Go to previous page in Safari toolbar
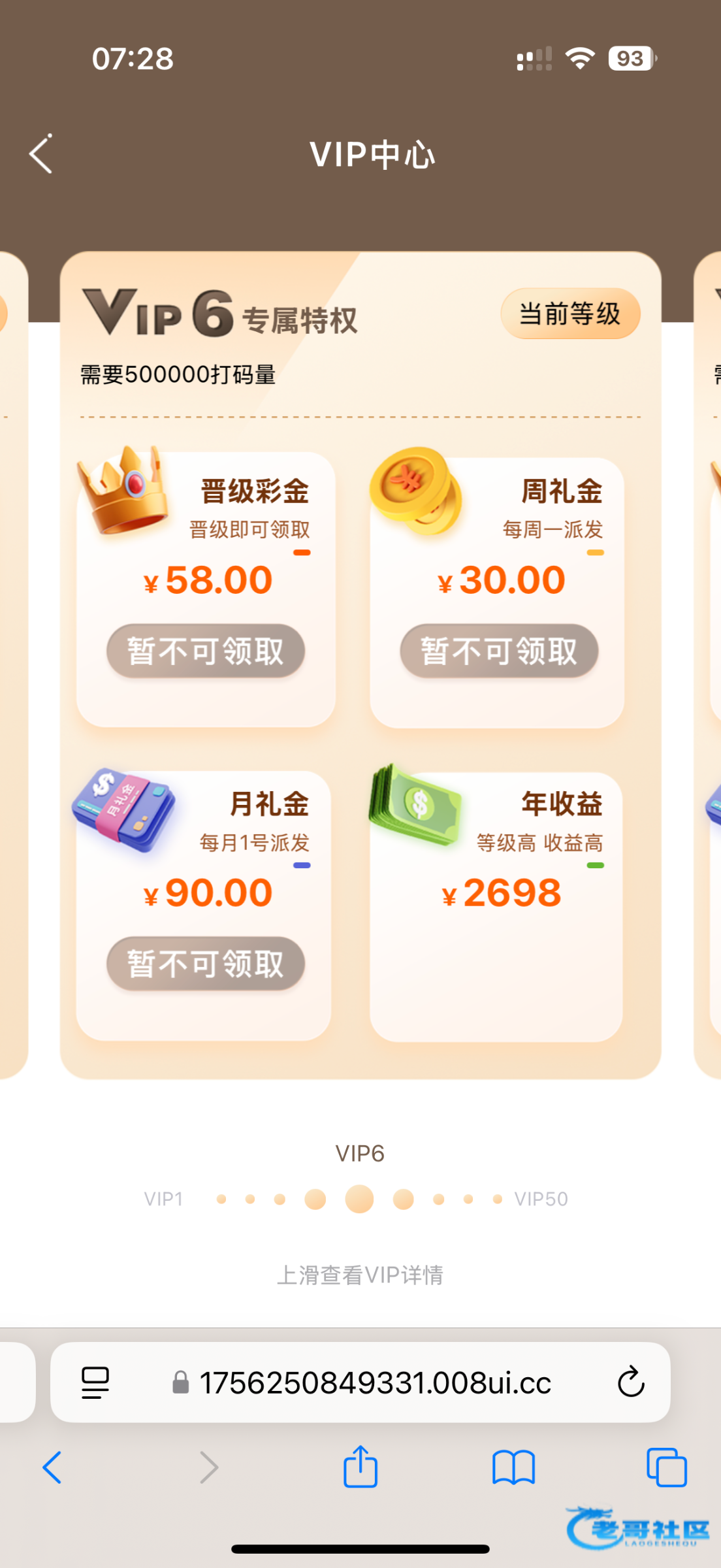The image size is (721, 1568). click(52, 1467)
